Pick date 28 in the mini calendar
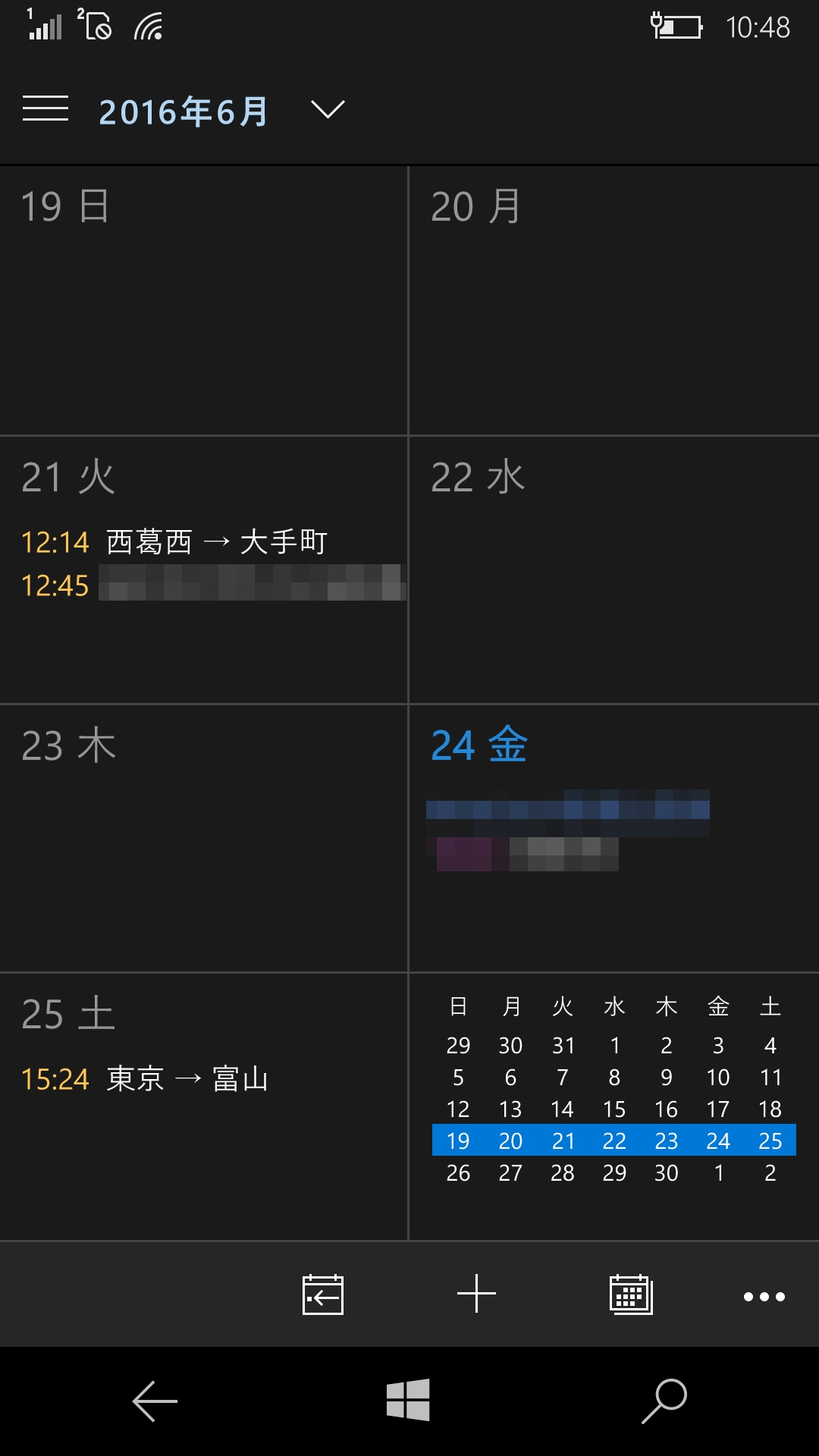 (x=562, y=1173)
